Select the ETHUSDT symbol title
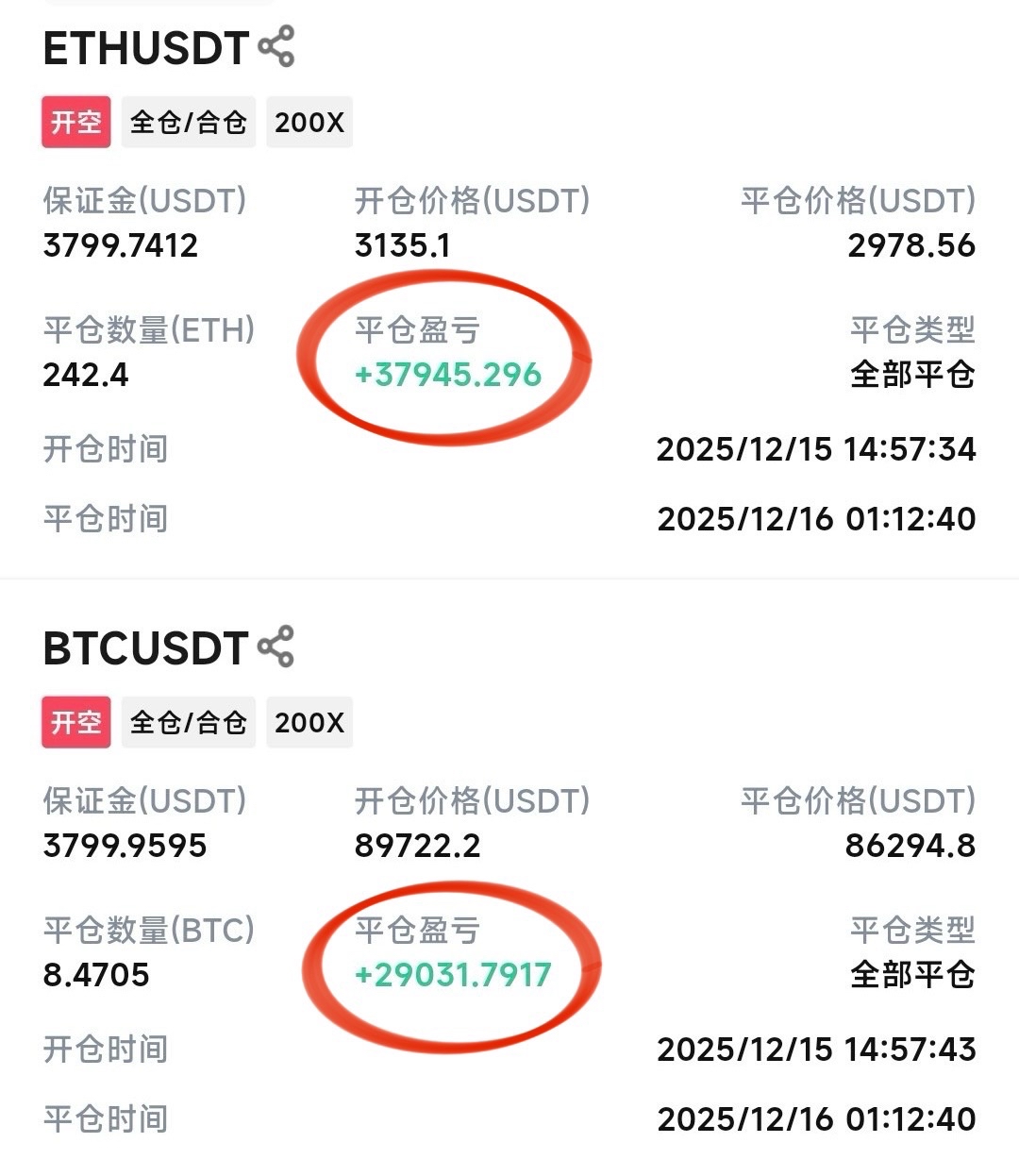Viewport: 1019px width, 1176px height. tap(142, 47)
